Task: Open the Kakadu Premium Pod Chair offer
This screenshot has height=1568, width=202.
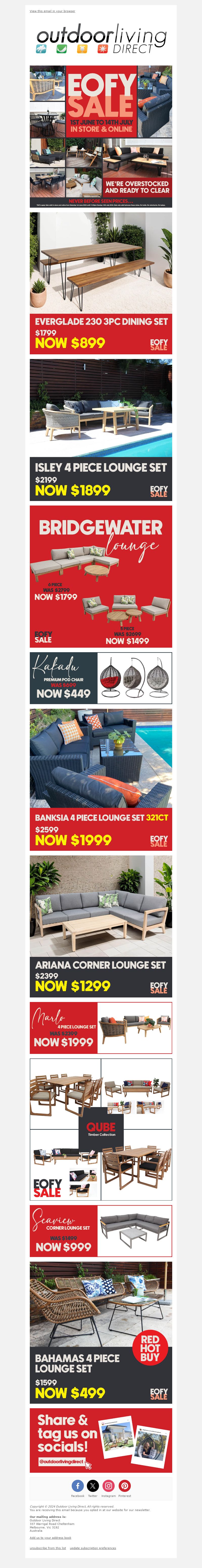Action: click(101, 677)
